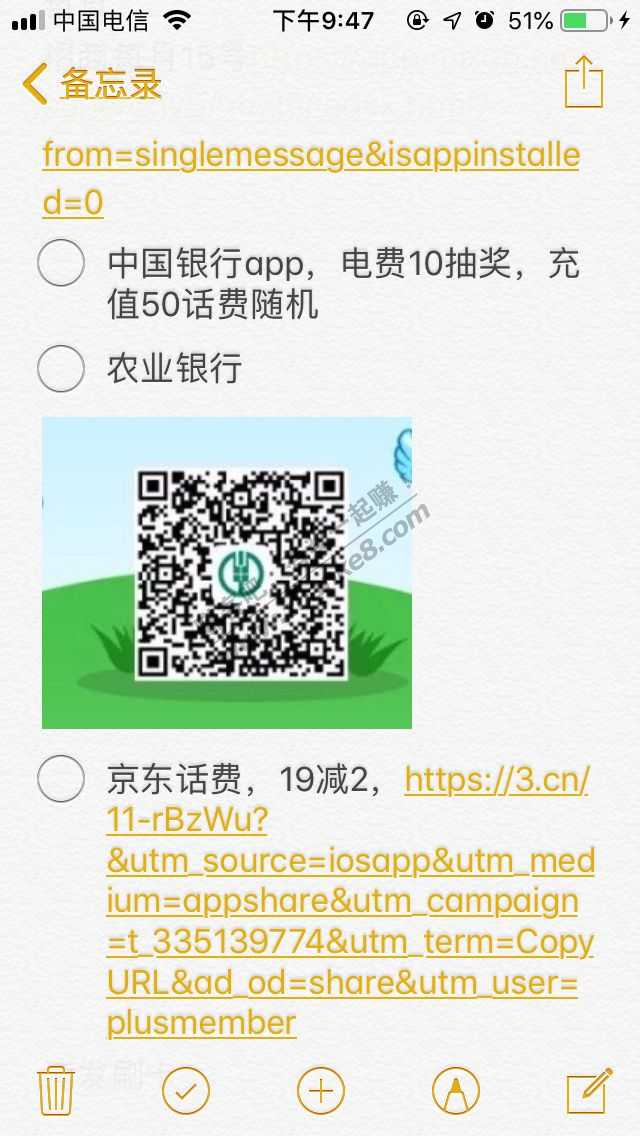This screenshot has height=1136, width=640.
Task: Compose a new note
Action: 588,1089
